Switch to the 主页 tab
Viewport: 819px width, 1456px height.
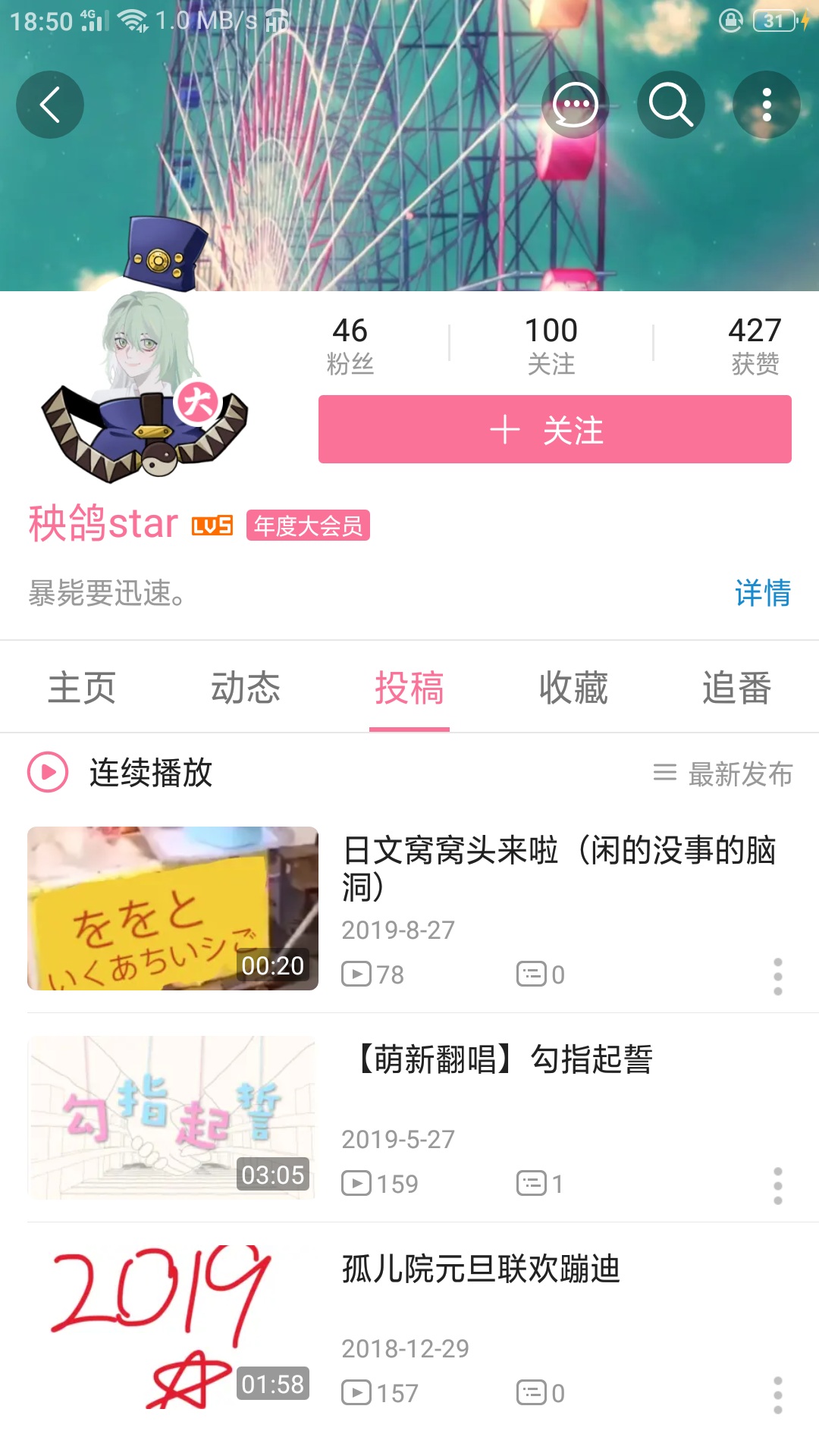click(82, 688)
